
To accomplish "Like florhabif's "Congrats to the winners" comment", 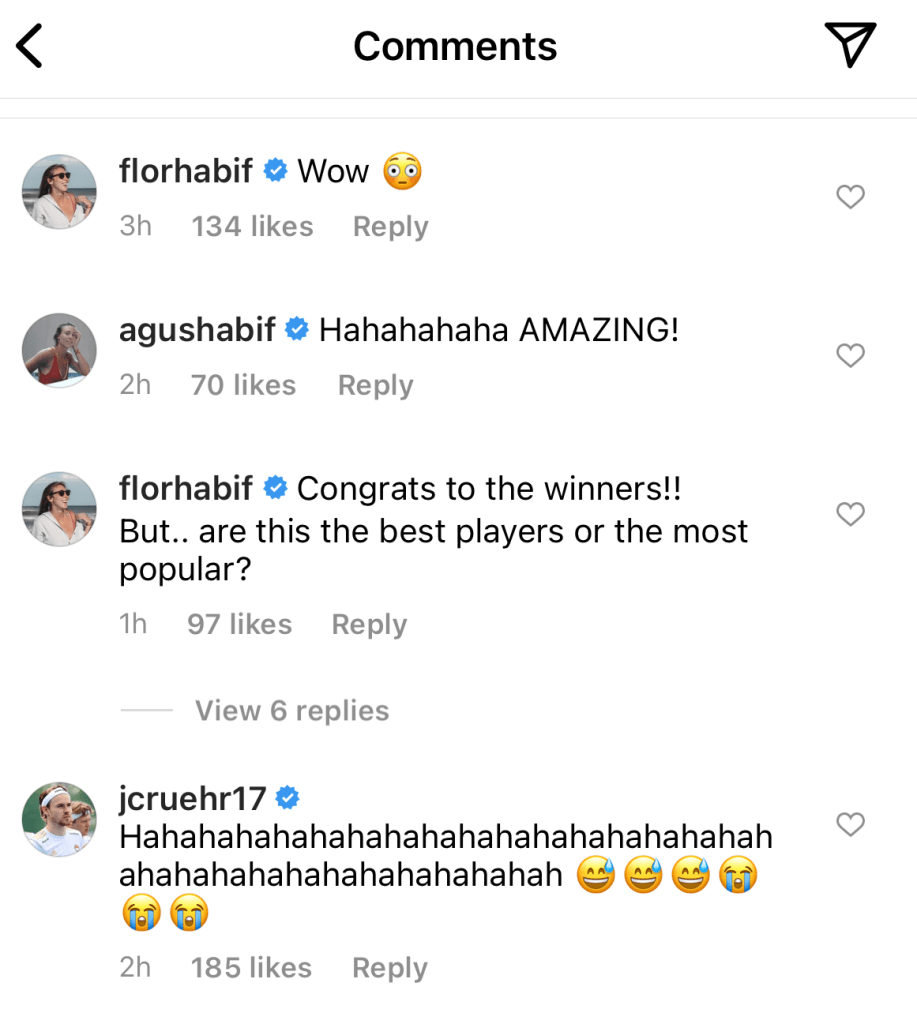I will (x=850, y=515).
